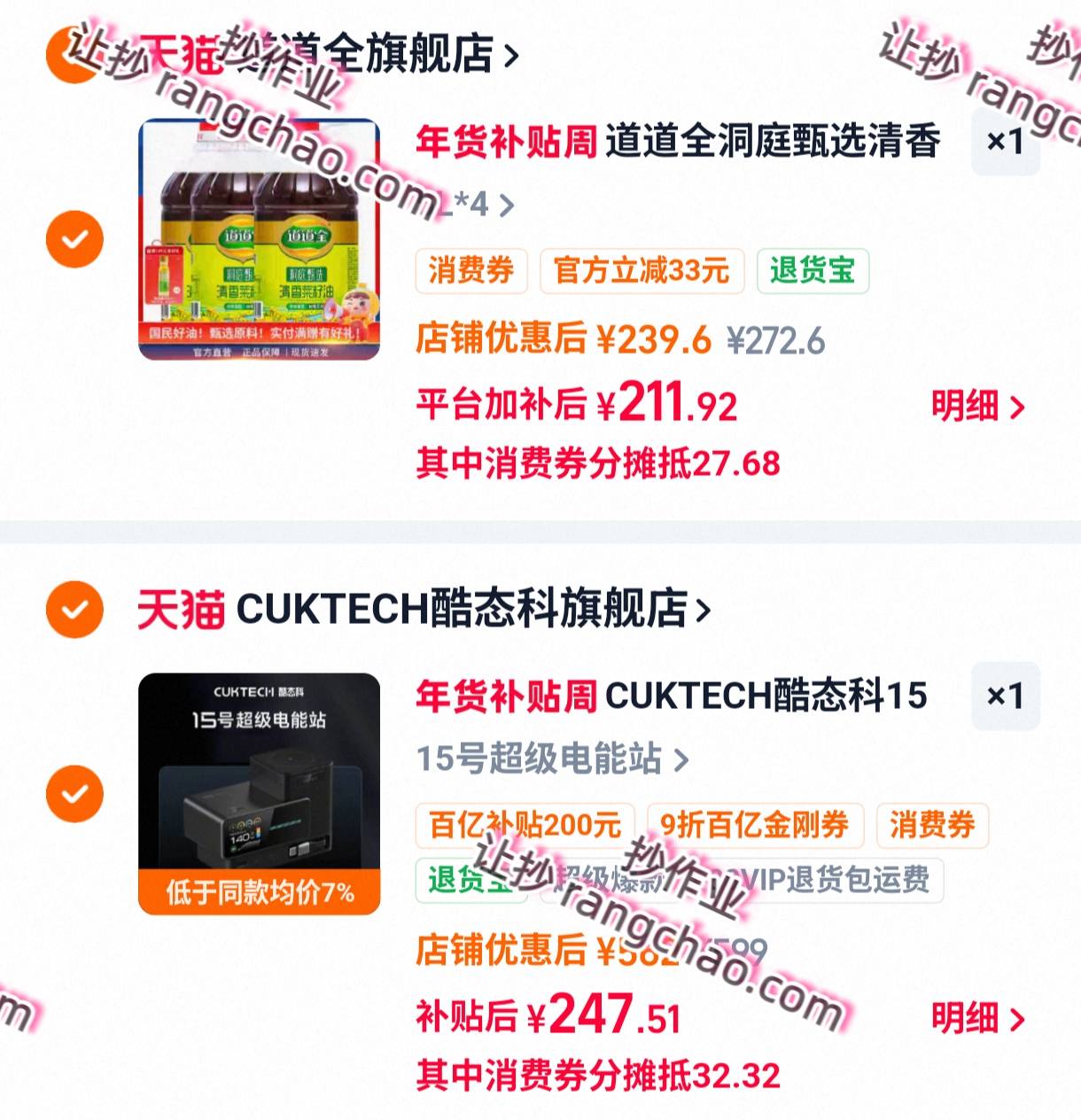
Task: View 明细 for ¥211.92 price
Action: (976, 406)
